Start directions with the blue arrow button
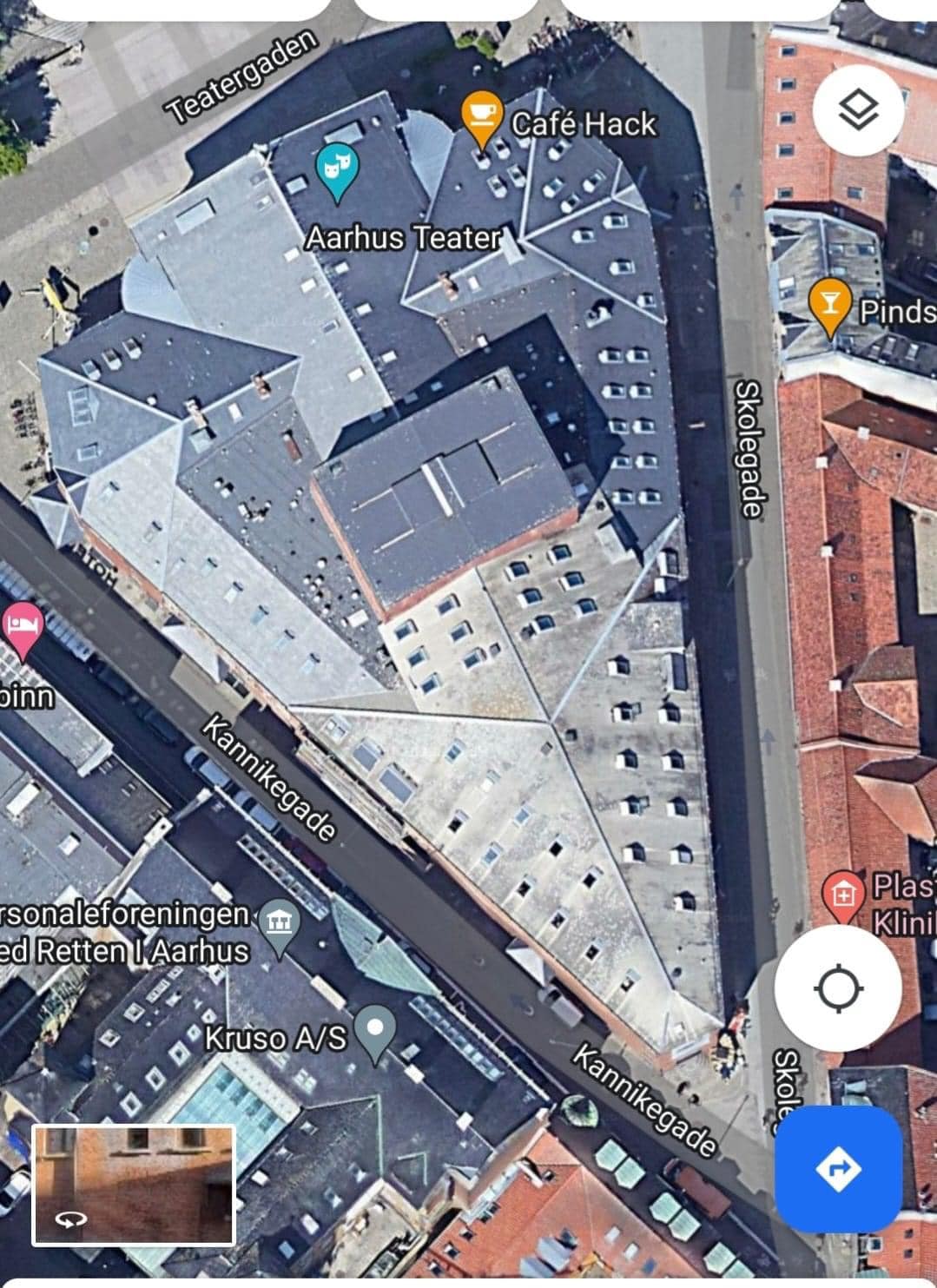 (838, 1168)
